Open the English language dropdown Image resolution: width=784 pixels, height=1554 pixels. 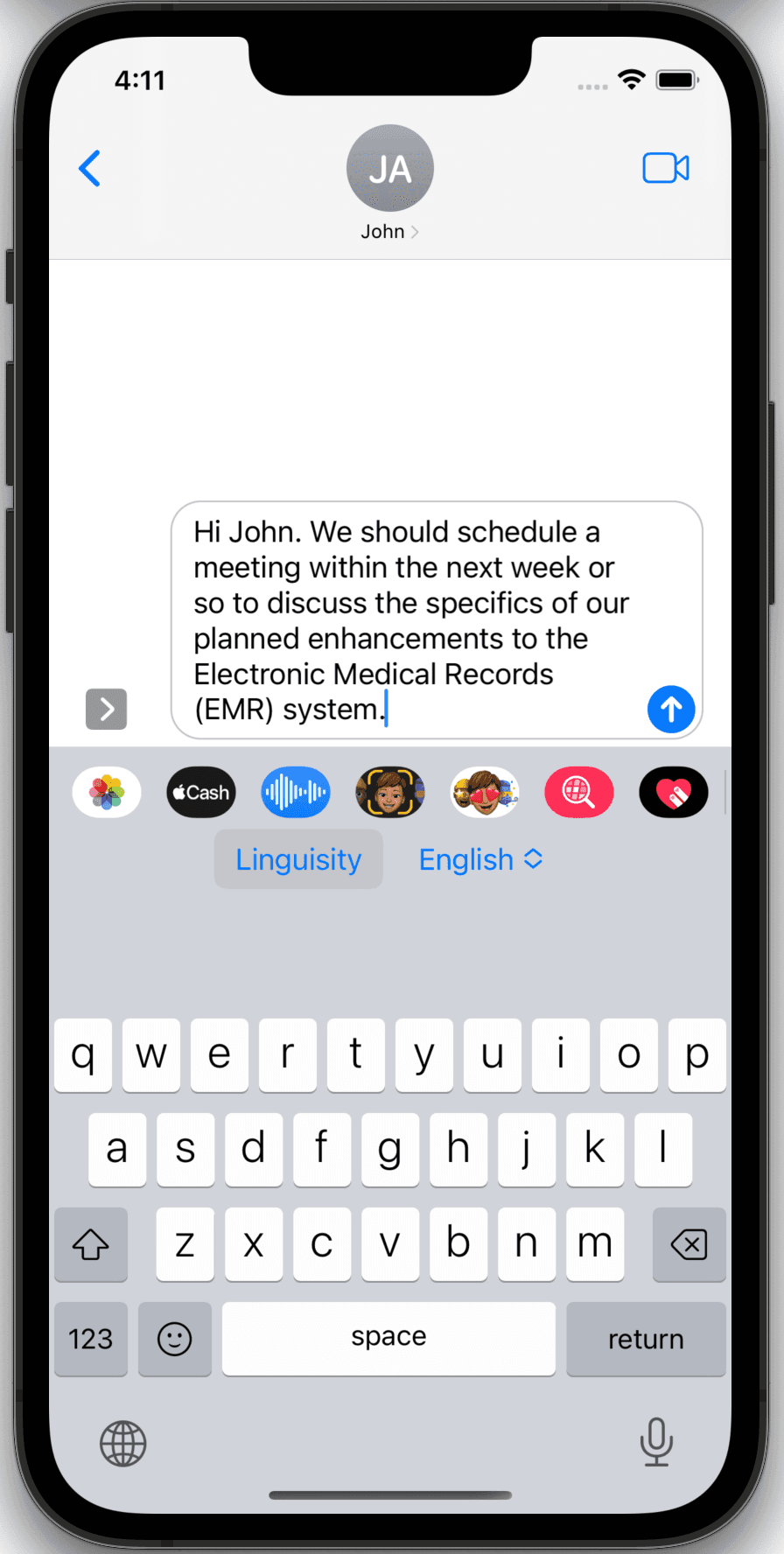[480, 859]
